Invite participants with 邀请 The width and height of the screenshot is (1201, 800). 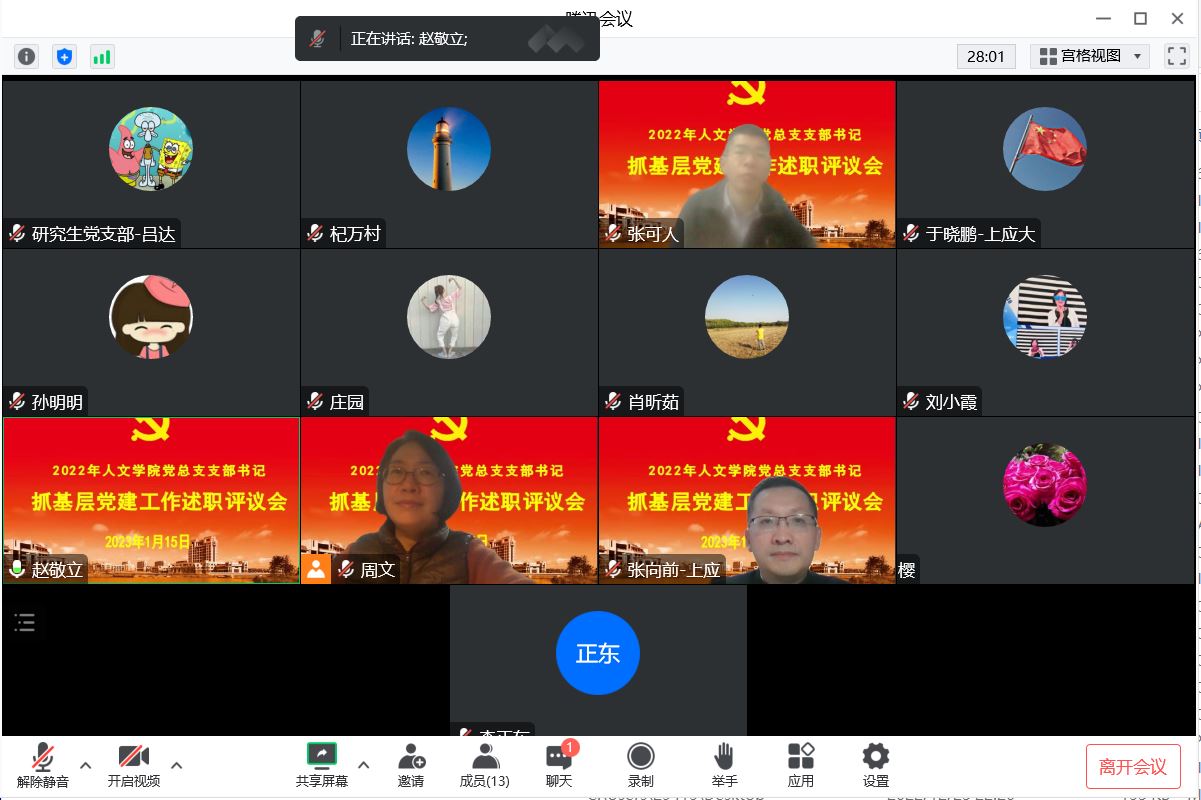(x=411, y=765)
